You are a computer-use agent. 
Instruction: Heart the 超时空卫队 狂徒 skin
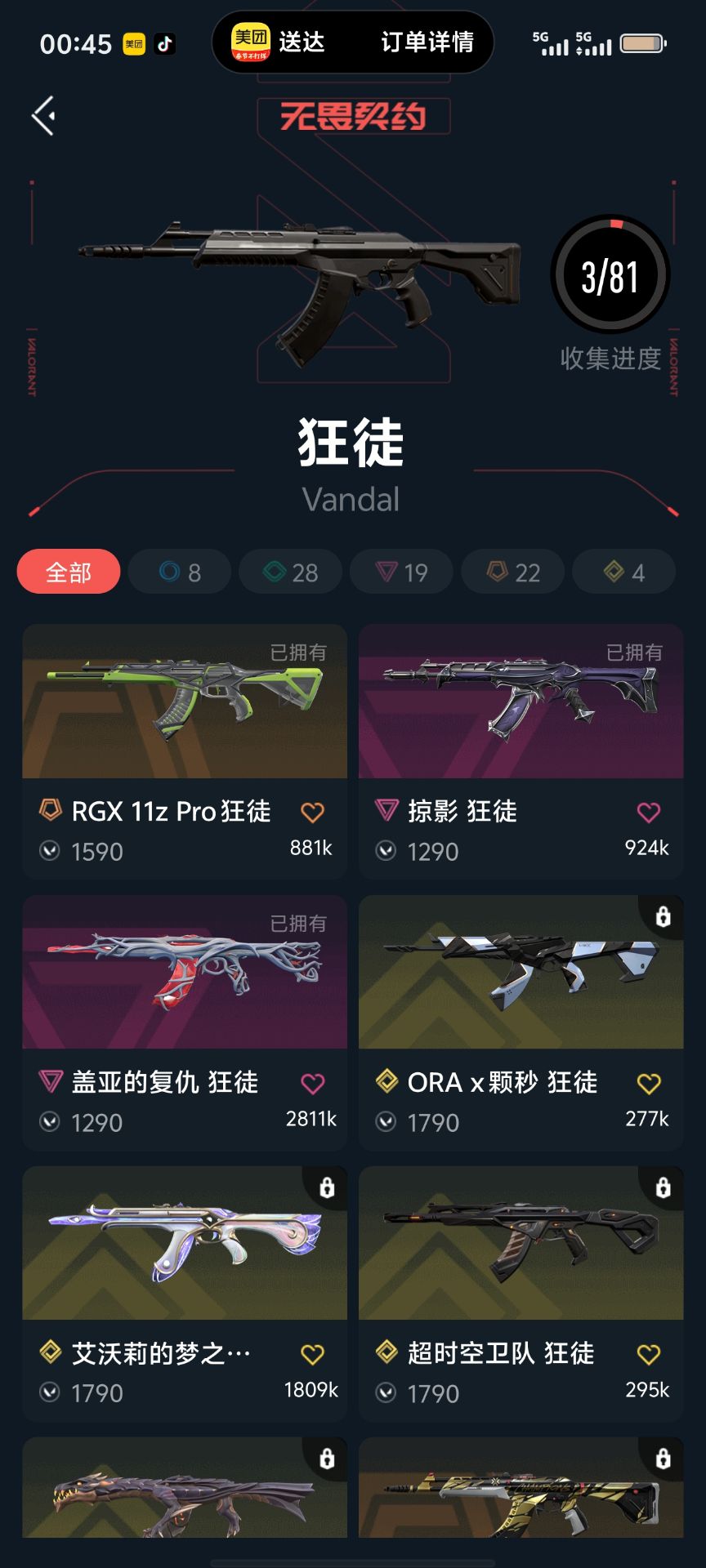pos(648,1355)
